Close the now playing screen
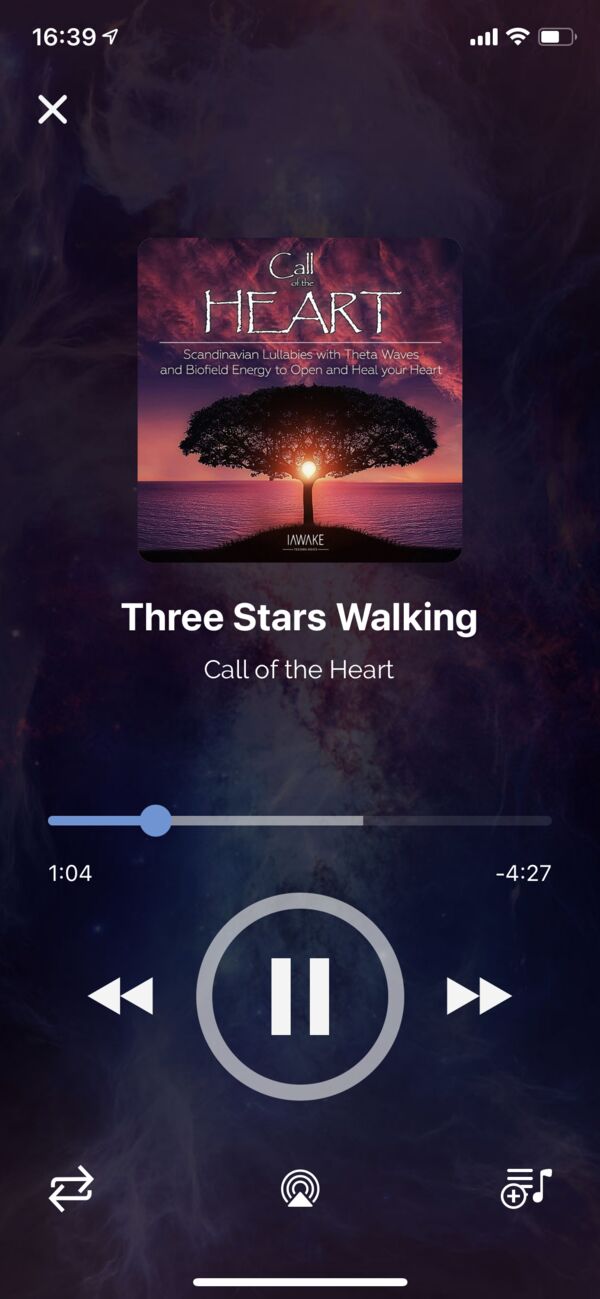The height and width of the screenshot is (1299, 600). point(52,109)
